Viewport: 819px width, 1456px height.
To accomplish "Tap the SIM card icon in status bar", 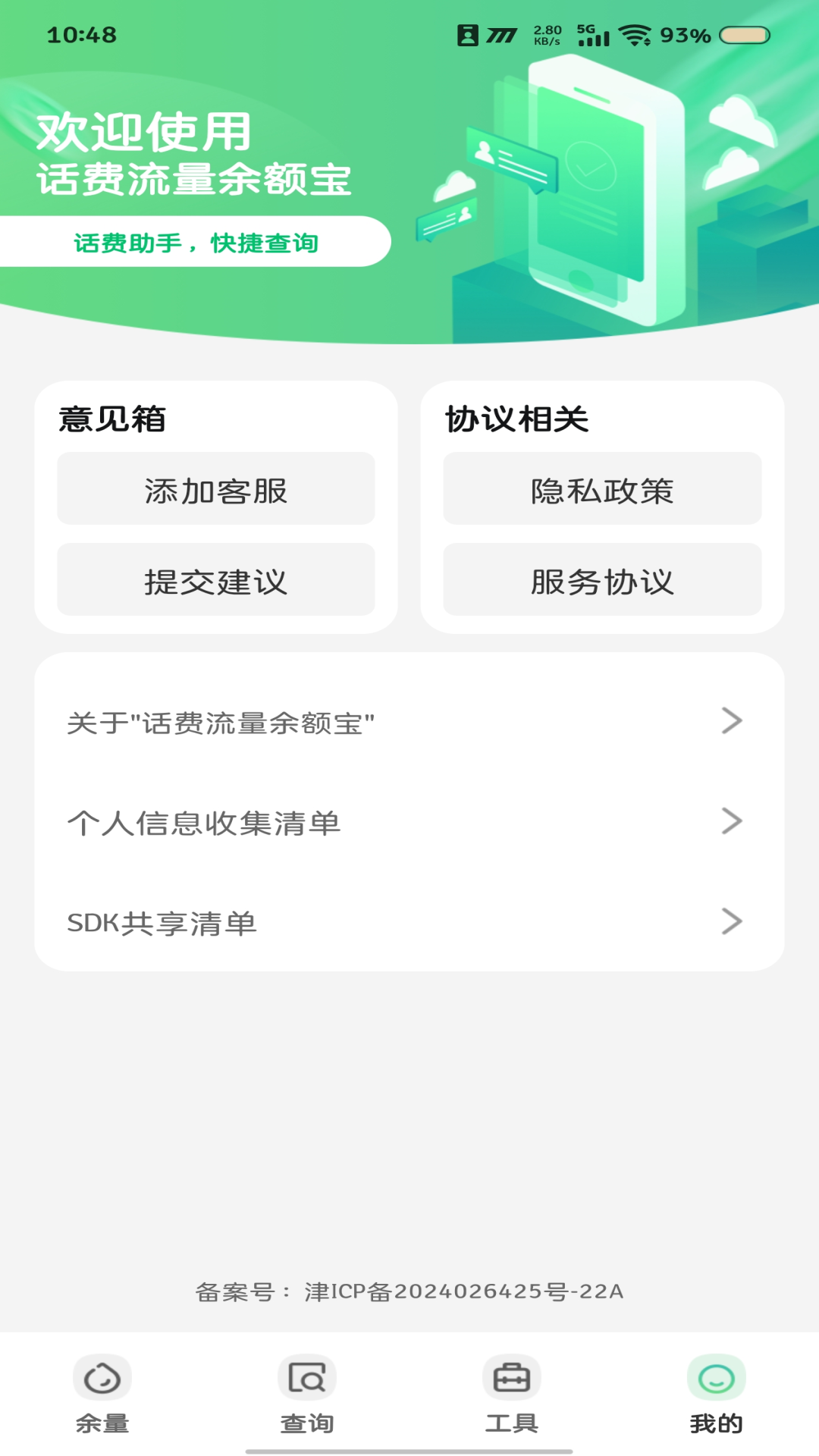I will [468, 34].
